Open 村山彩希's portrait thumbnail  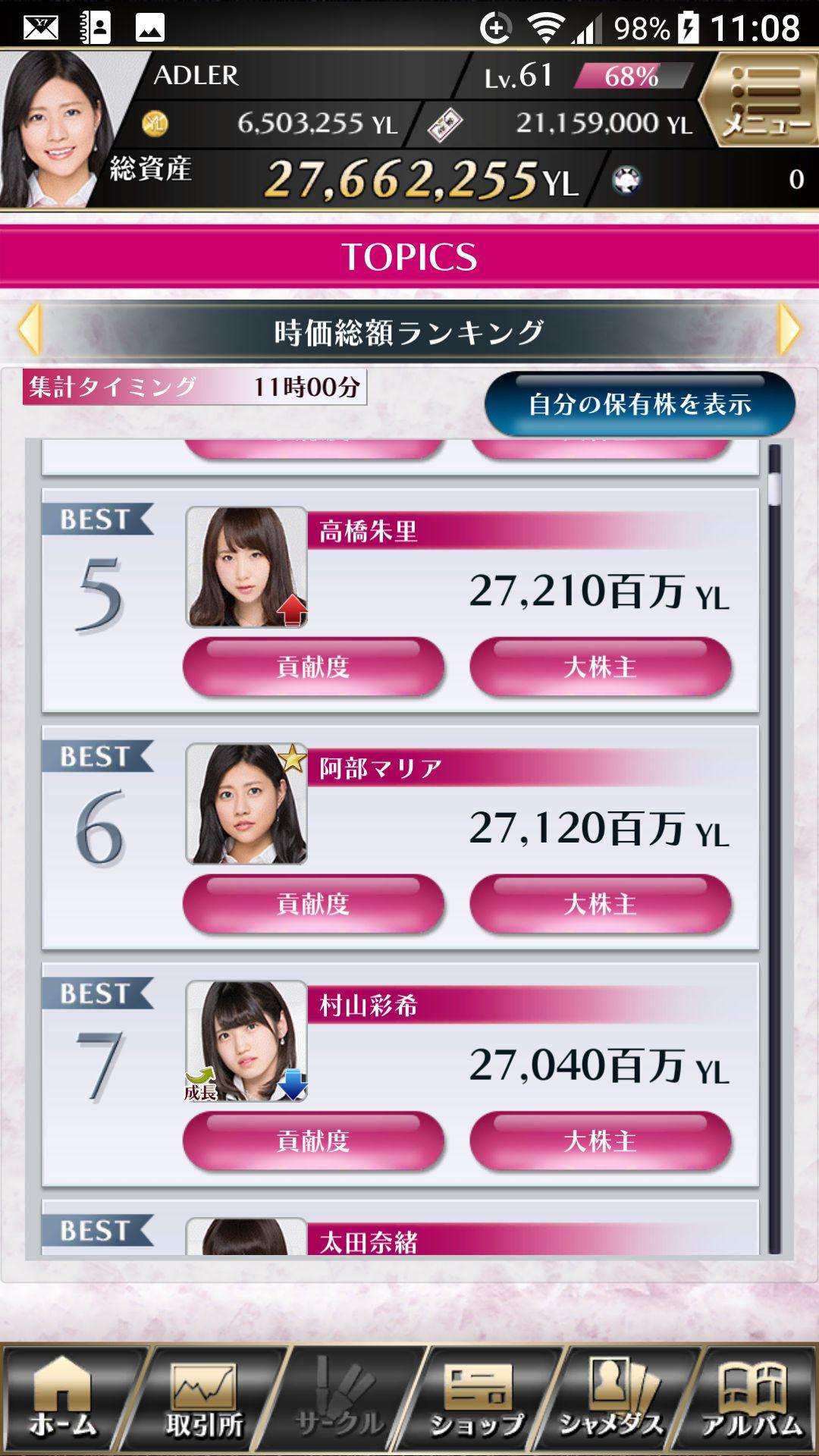pos(246,1041)
